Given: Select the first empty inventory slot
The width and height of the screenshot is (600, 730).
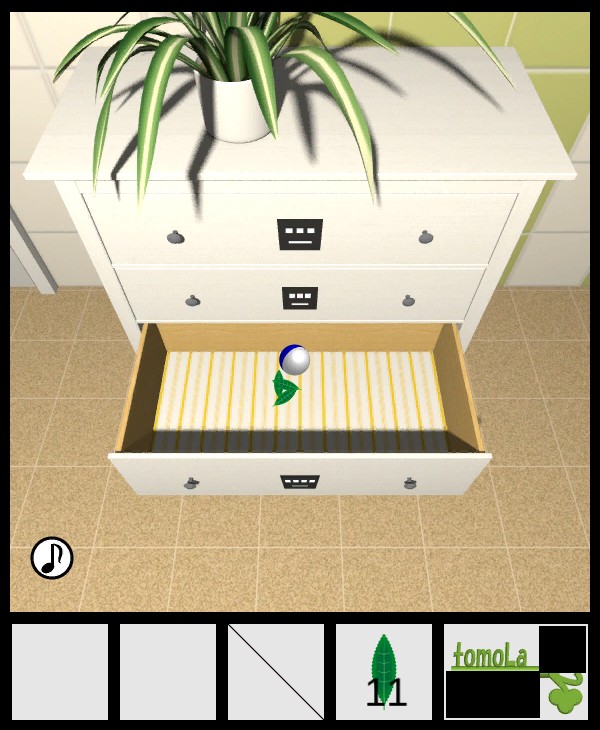Looking at the screenshot, I should 60,672.
